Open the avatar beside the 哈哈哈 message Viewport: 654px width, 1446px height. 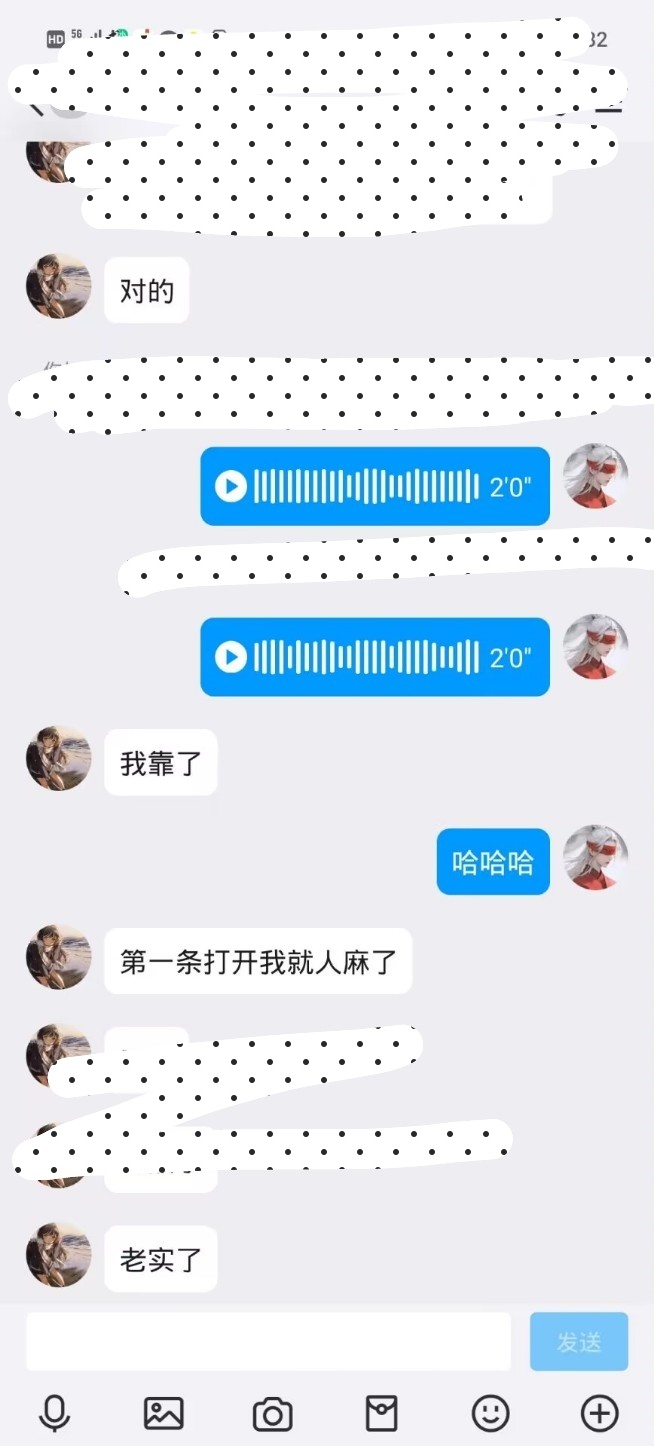click(x=596, y=857)
